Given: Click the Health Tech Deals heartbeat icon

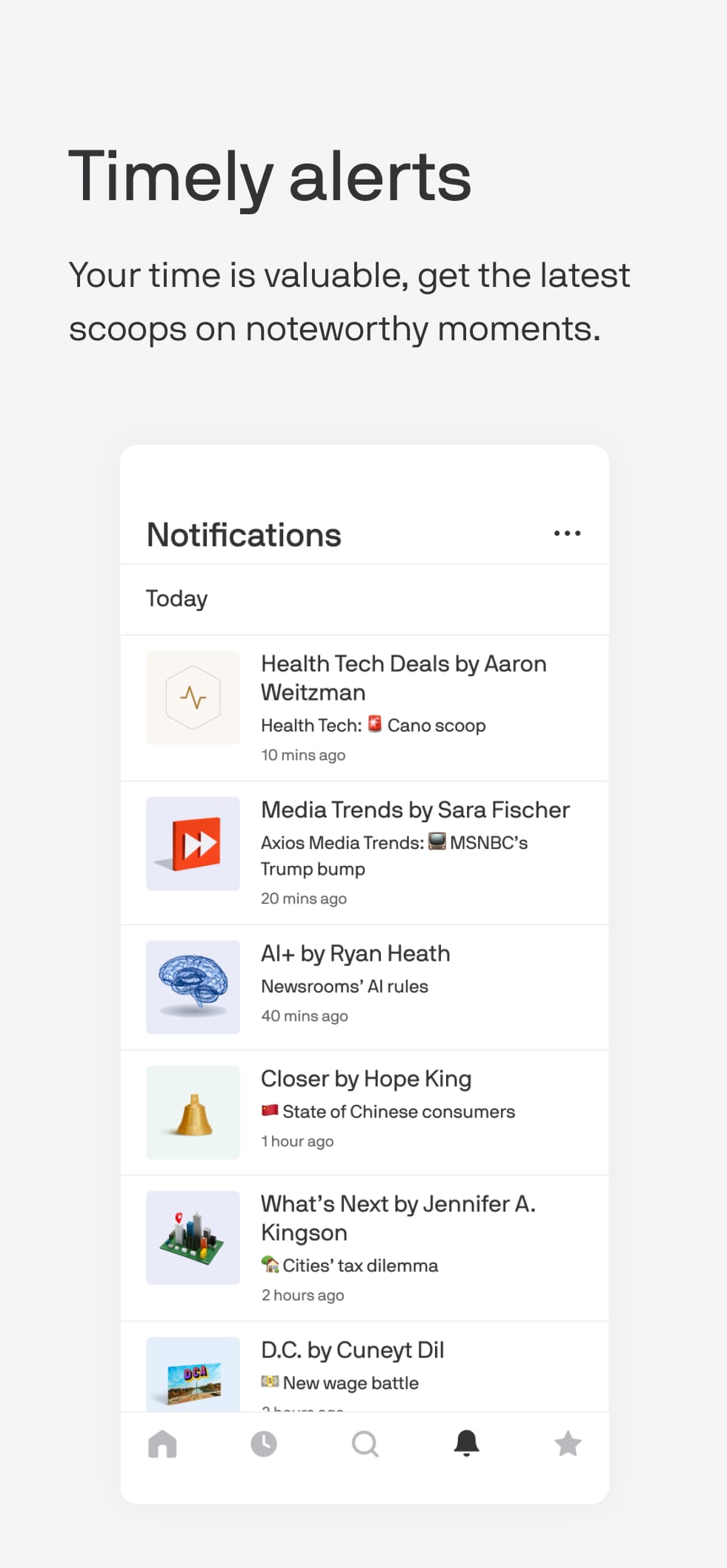Looking at the screenshot, I should click(x=193, y=697).
